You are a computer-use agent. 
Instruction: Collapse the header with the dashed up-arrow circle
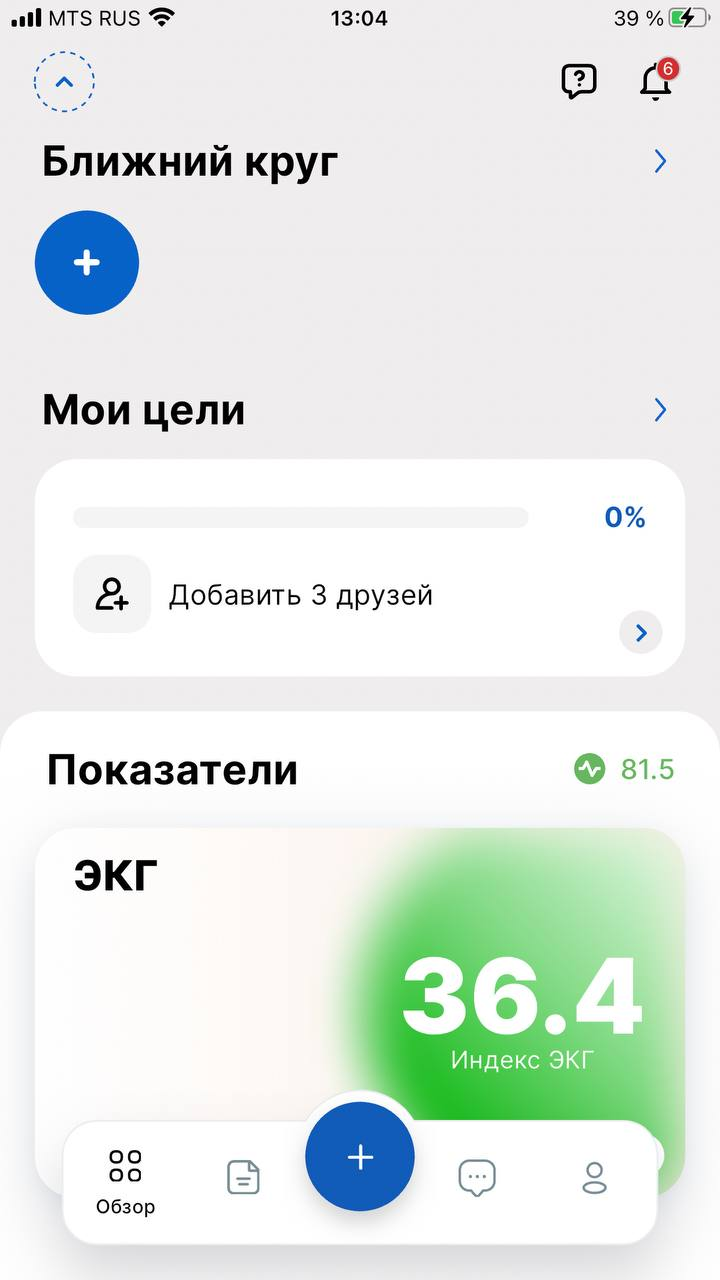(64, 82)
